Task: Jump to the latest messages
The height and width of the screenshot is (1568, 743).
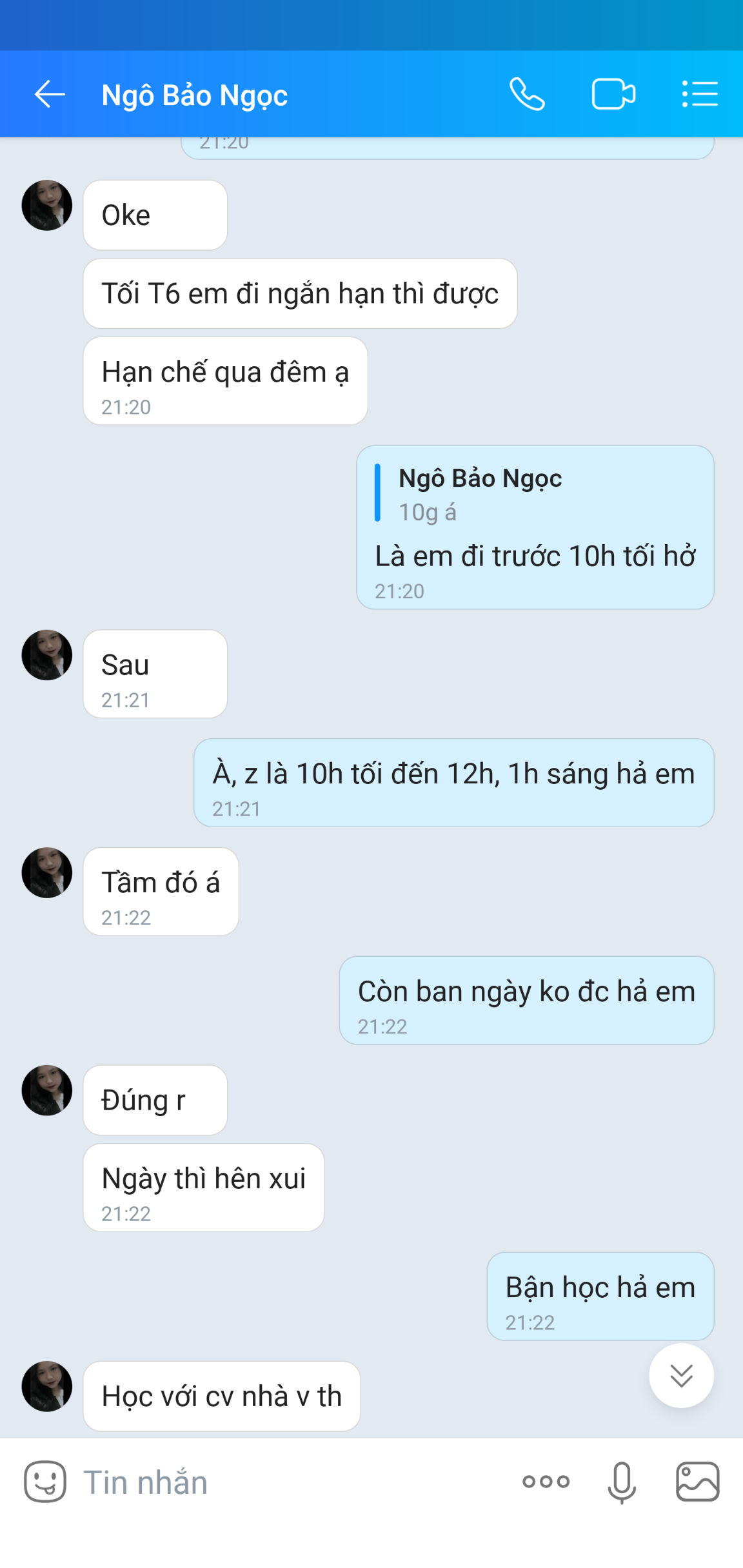Action: point(681,1375)
